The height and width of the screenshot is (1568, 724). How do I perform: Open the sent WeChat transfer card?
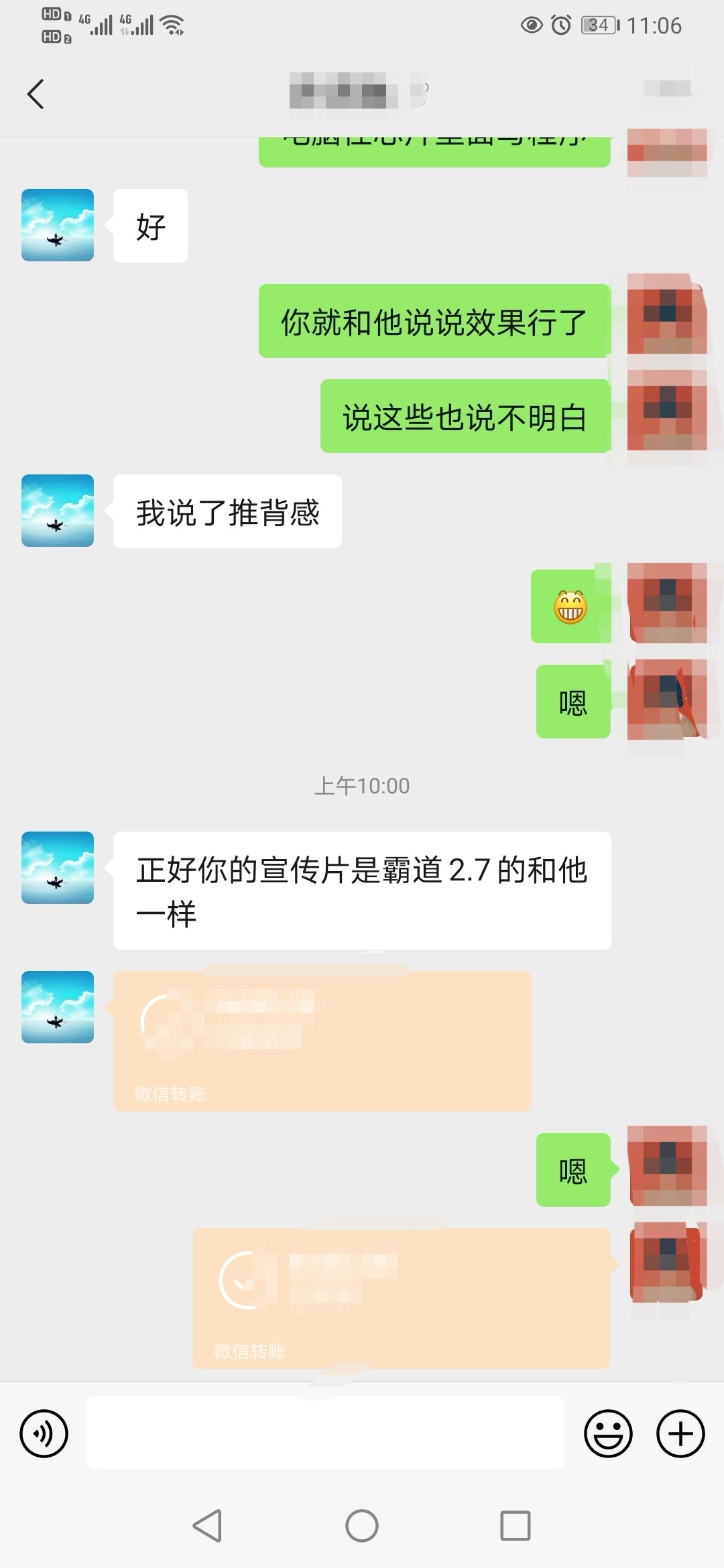tap(401, 1298)
